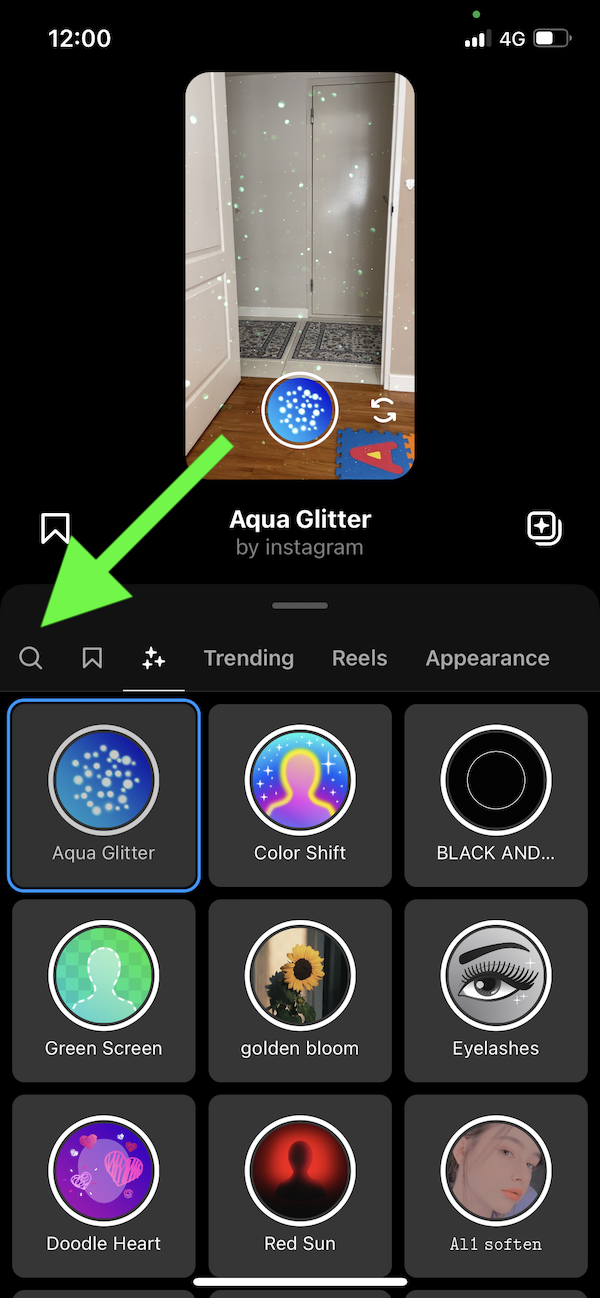The height and width of the screenshot is (1298, 600).
Task: Select the Color Shift effect
Action: (x=300, y=795)
